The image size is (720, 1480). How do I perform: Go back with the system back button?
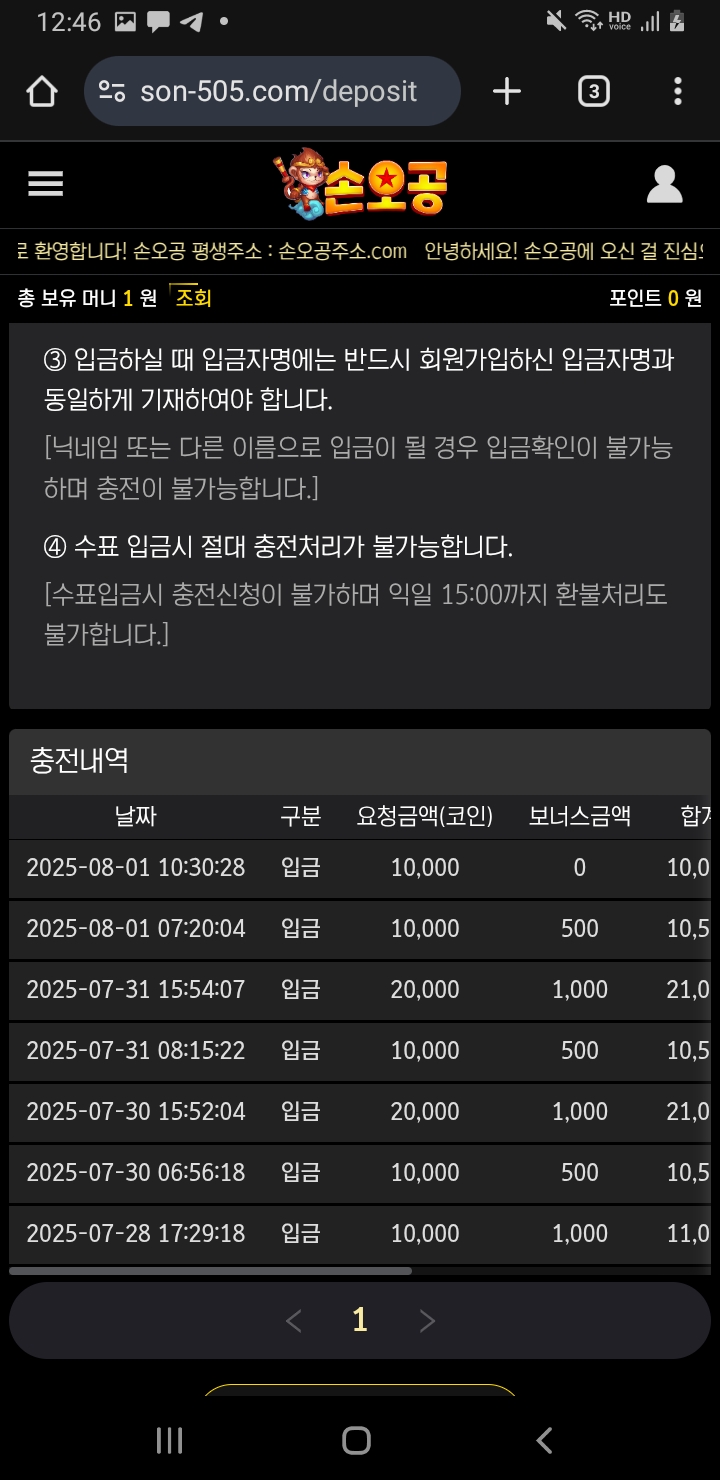545,1440
